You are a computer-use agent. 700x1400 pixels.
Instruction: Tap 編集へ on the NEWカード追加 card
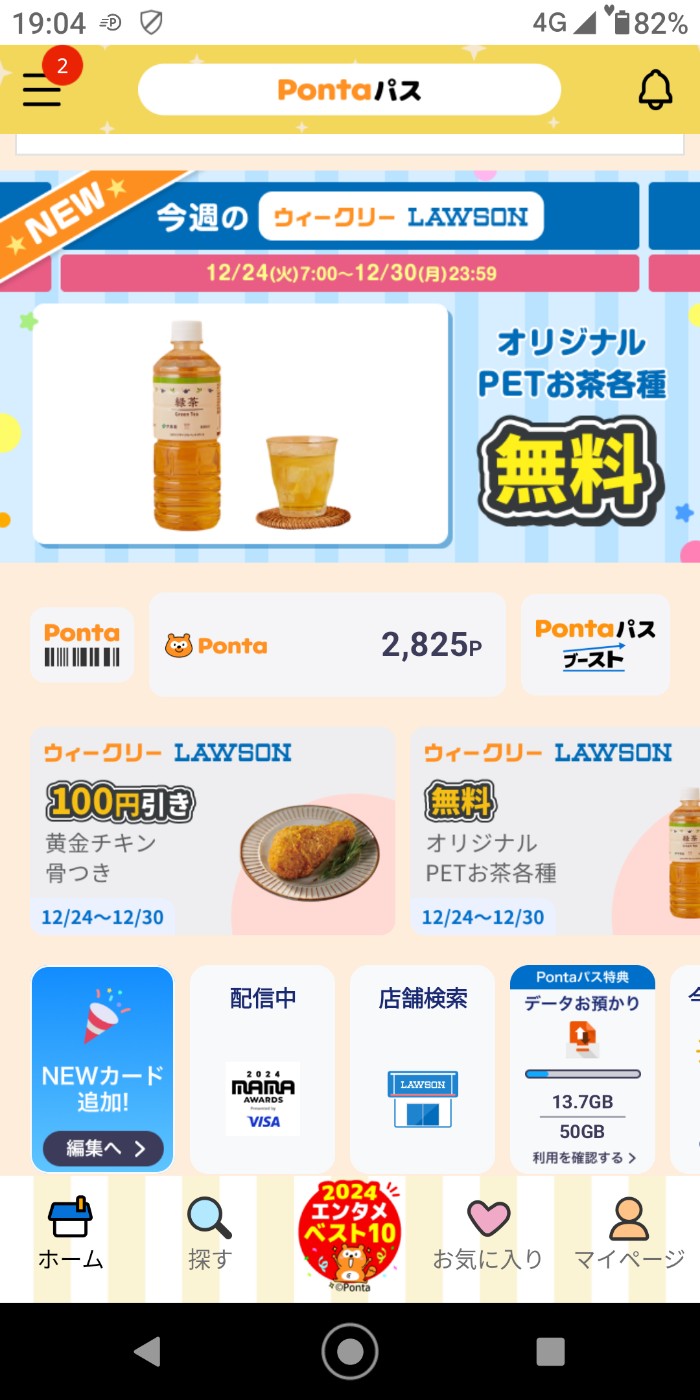coord(103,1149)
